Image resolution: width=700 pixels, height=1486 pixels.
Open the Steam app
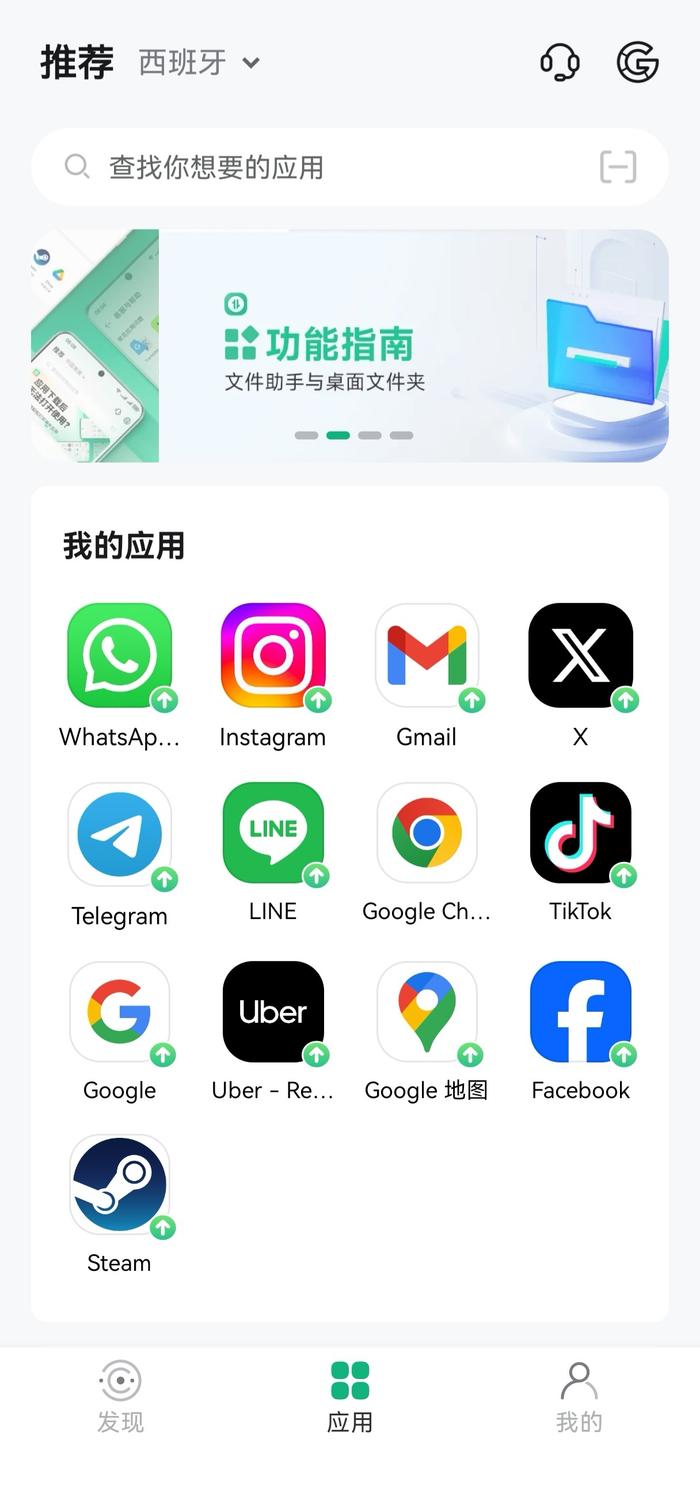coord(120,1185)
